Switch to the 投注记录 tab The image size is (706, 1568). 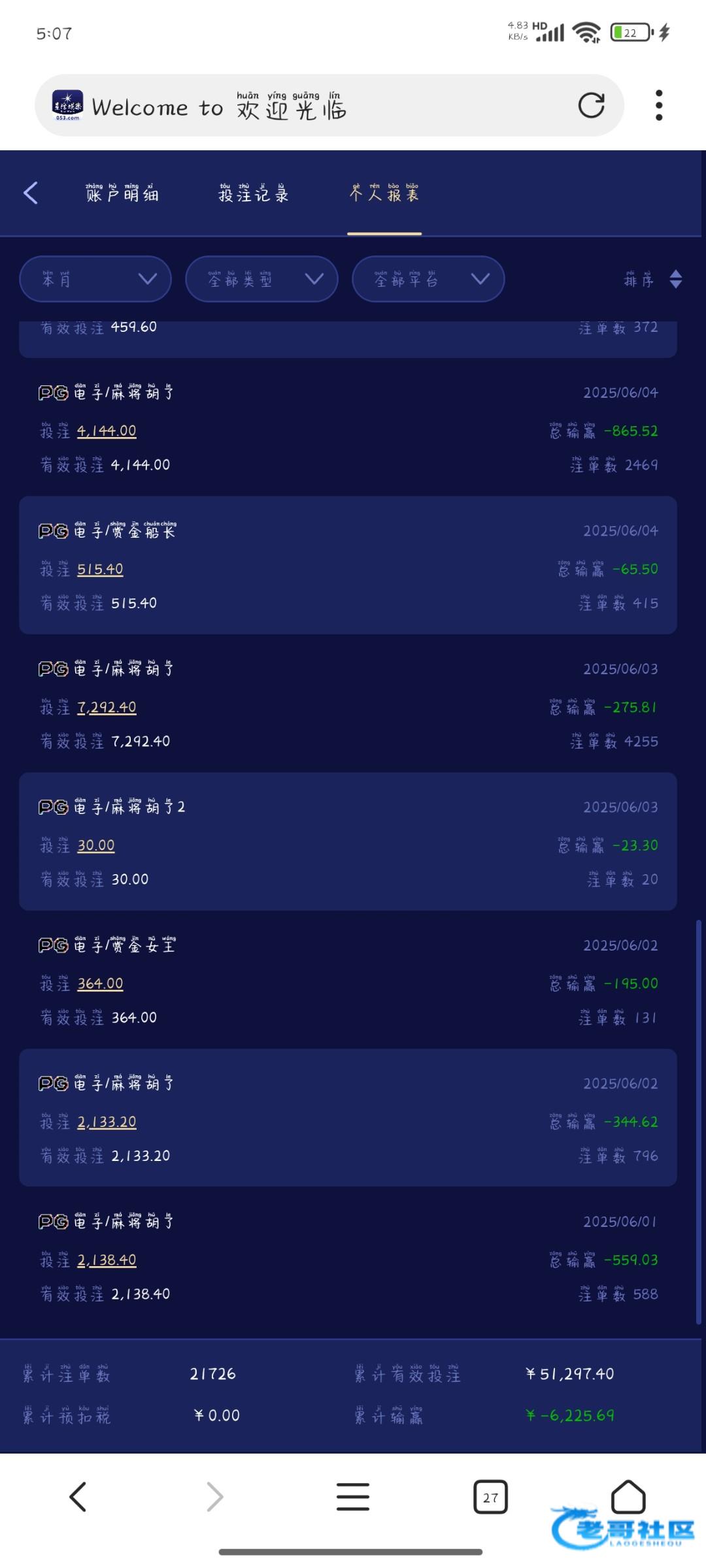click(x=253, y=193)
